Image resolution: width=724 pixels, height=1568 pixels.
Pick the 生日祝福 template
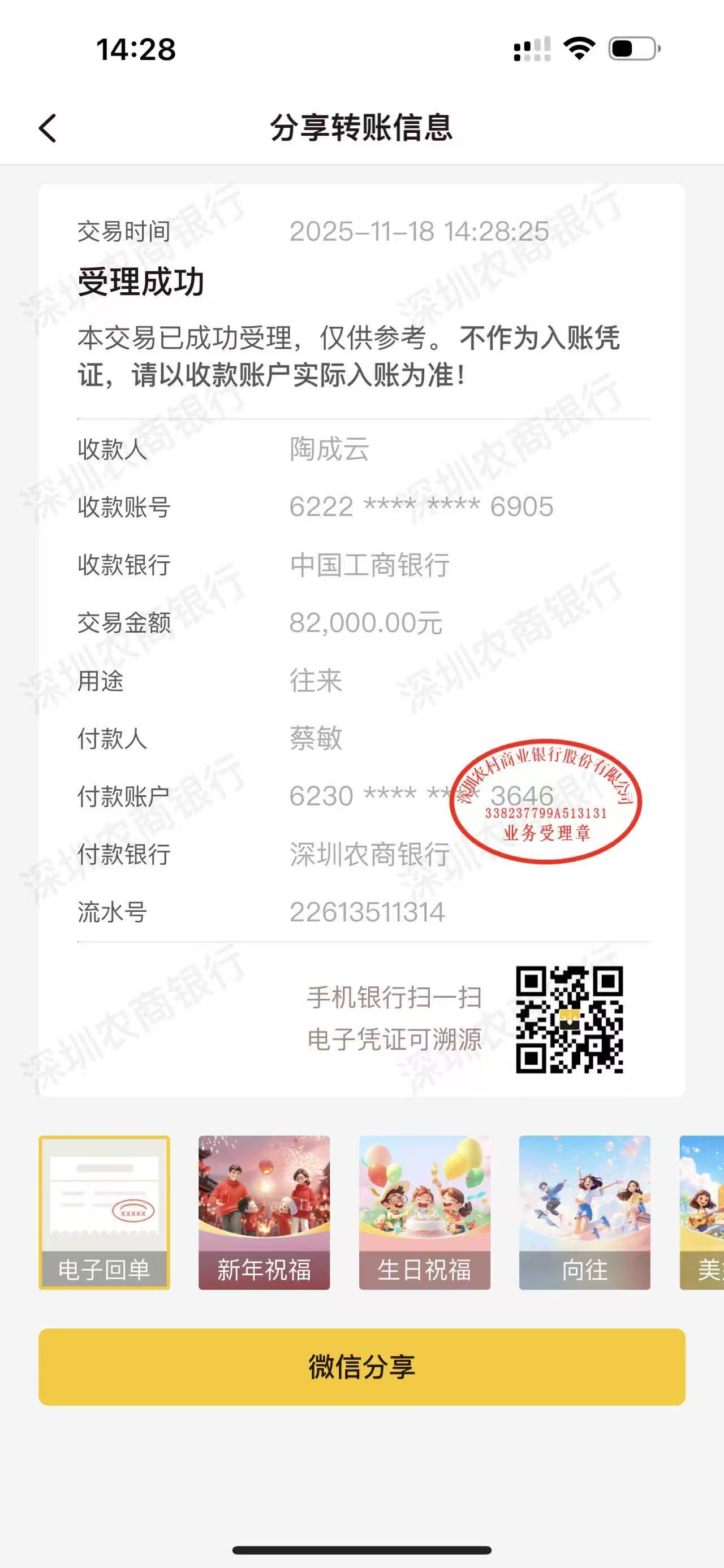coord(424,1212)
